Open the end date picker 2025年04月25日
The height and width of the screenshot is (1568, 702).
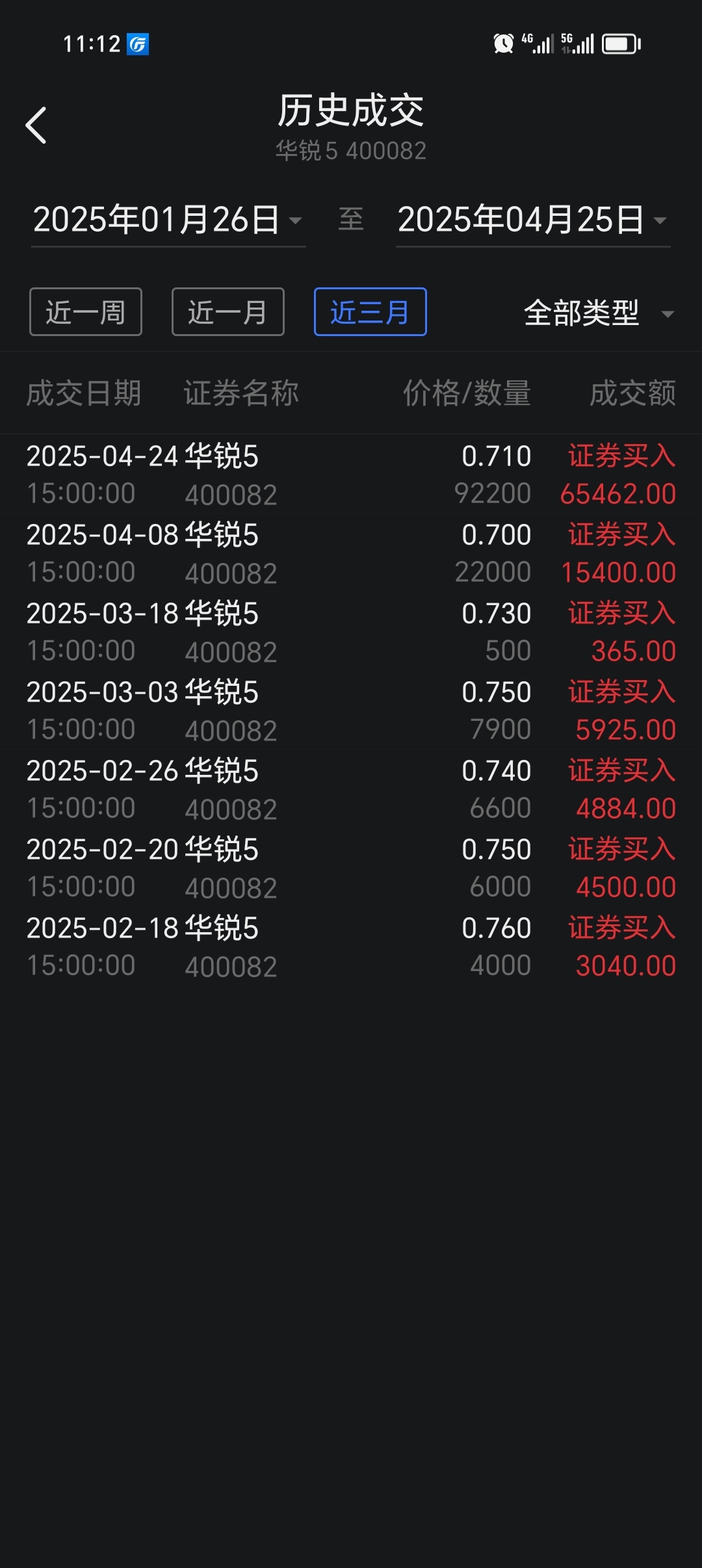533,220
